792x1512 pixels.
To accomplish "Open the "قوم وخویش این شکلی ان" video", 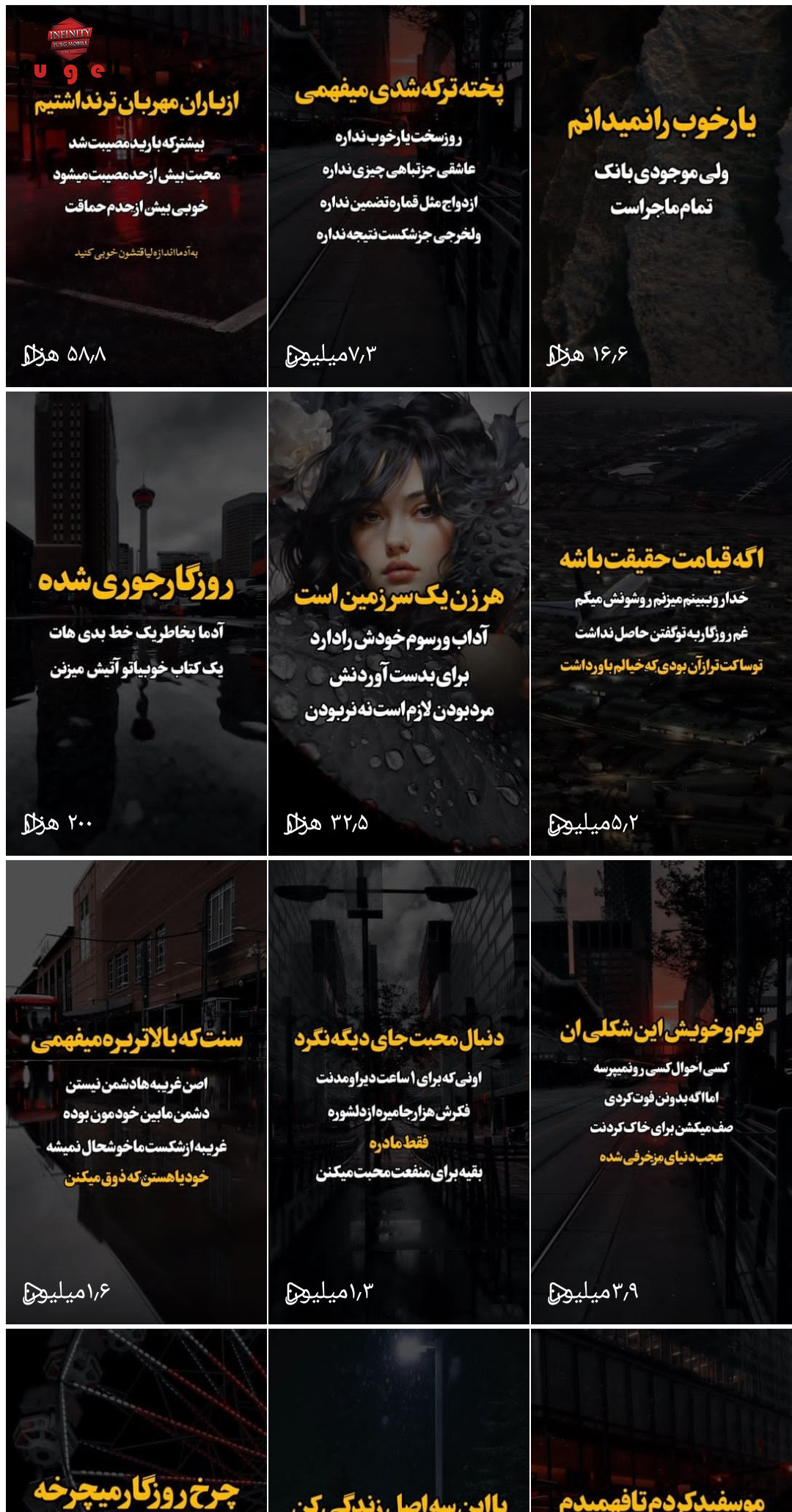I will point(661,1093).
